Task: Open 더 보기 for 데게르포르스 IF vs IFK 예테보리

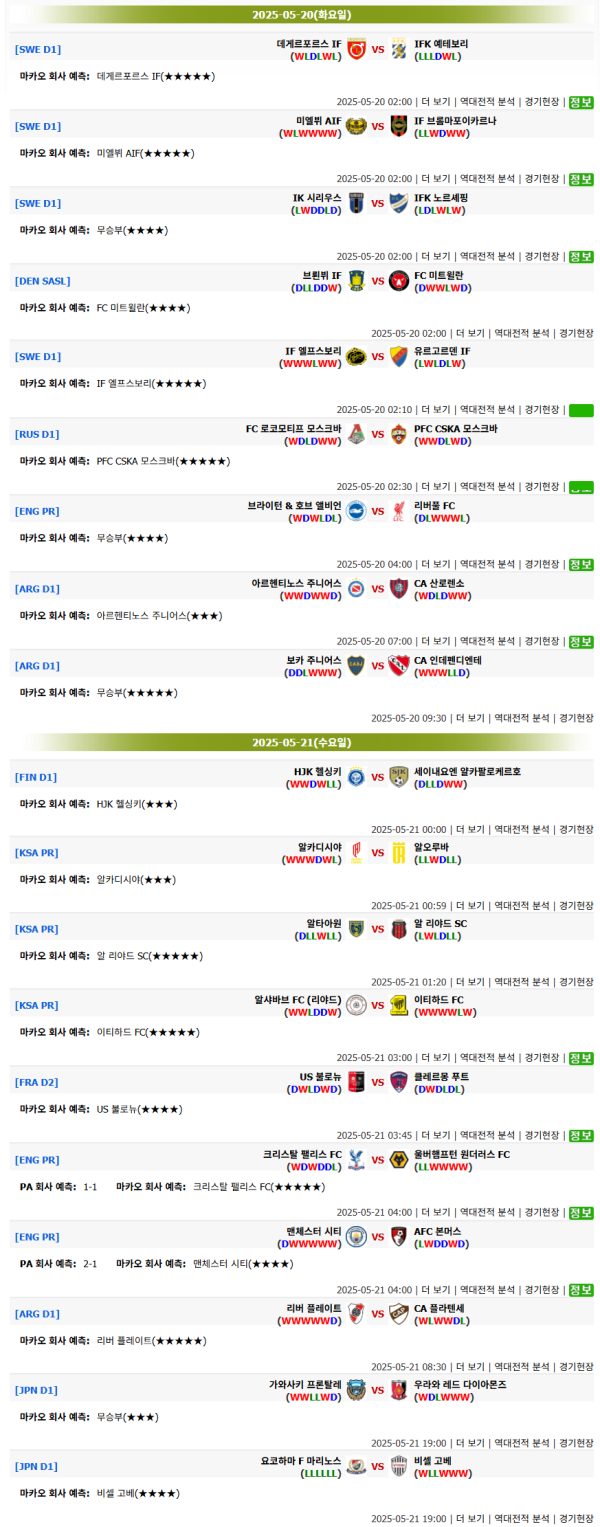Action: click(x=435, y=102)
